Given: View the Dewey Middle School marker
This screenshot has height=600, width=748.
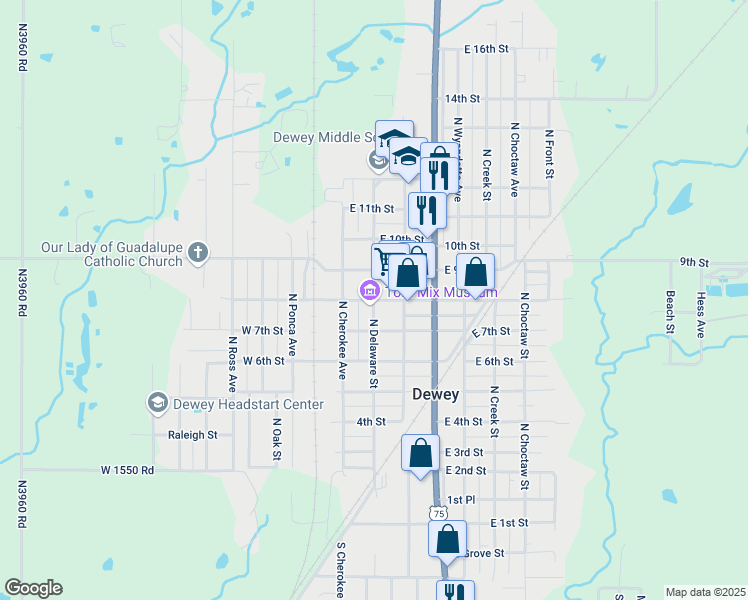Looking at the screenshot, I should point(379,160).
